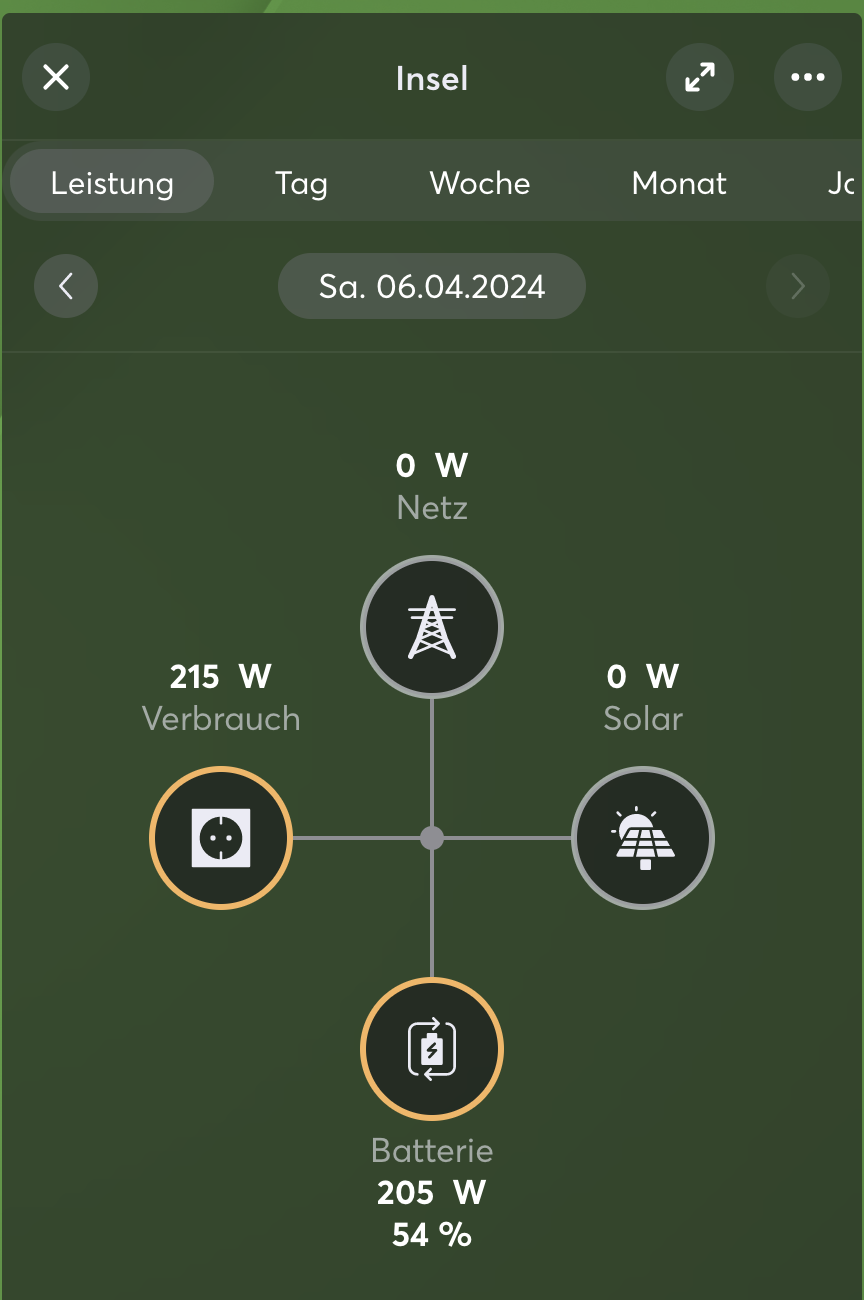This screenshot has width=864, height=1300.
Task: Open the date picker Sa. 06.04.2024
Action: pos(432,287)
